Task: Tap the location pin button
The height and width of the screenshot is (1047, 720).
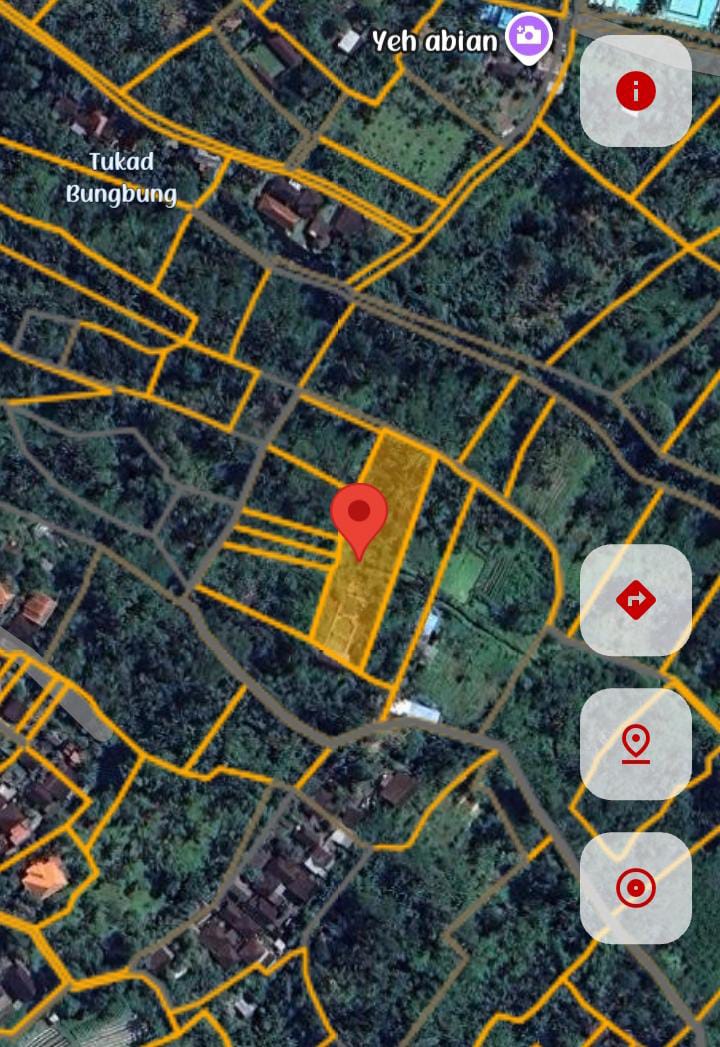Action: (635, 744)
